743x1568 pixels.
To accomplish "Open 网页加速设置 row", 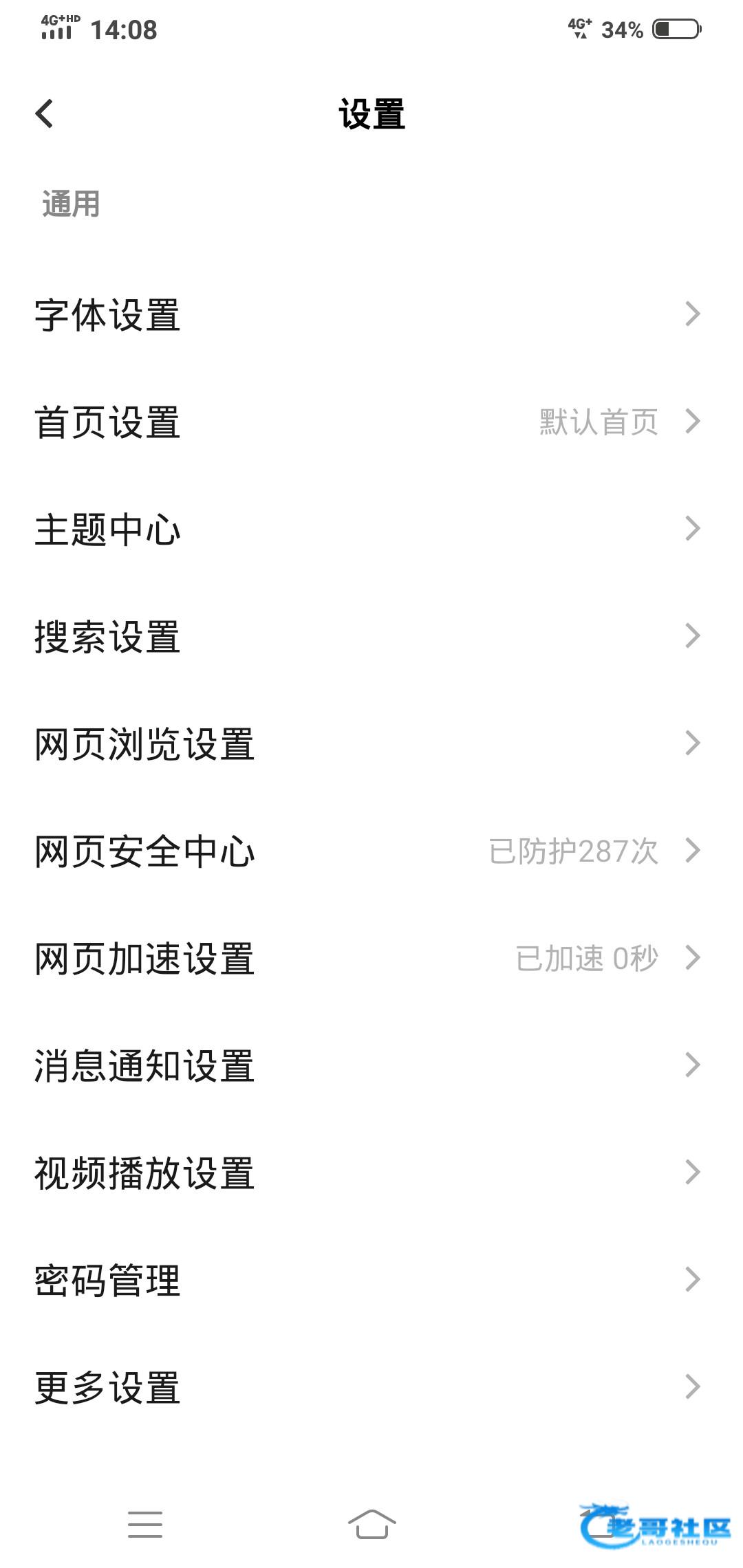I will (371, 958).
